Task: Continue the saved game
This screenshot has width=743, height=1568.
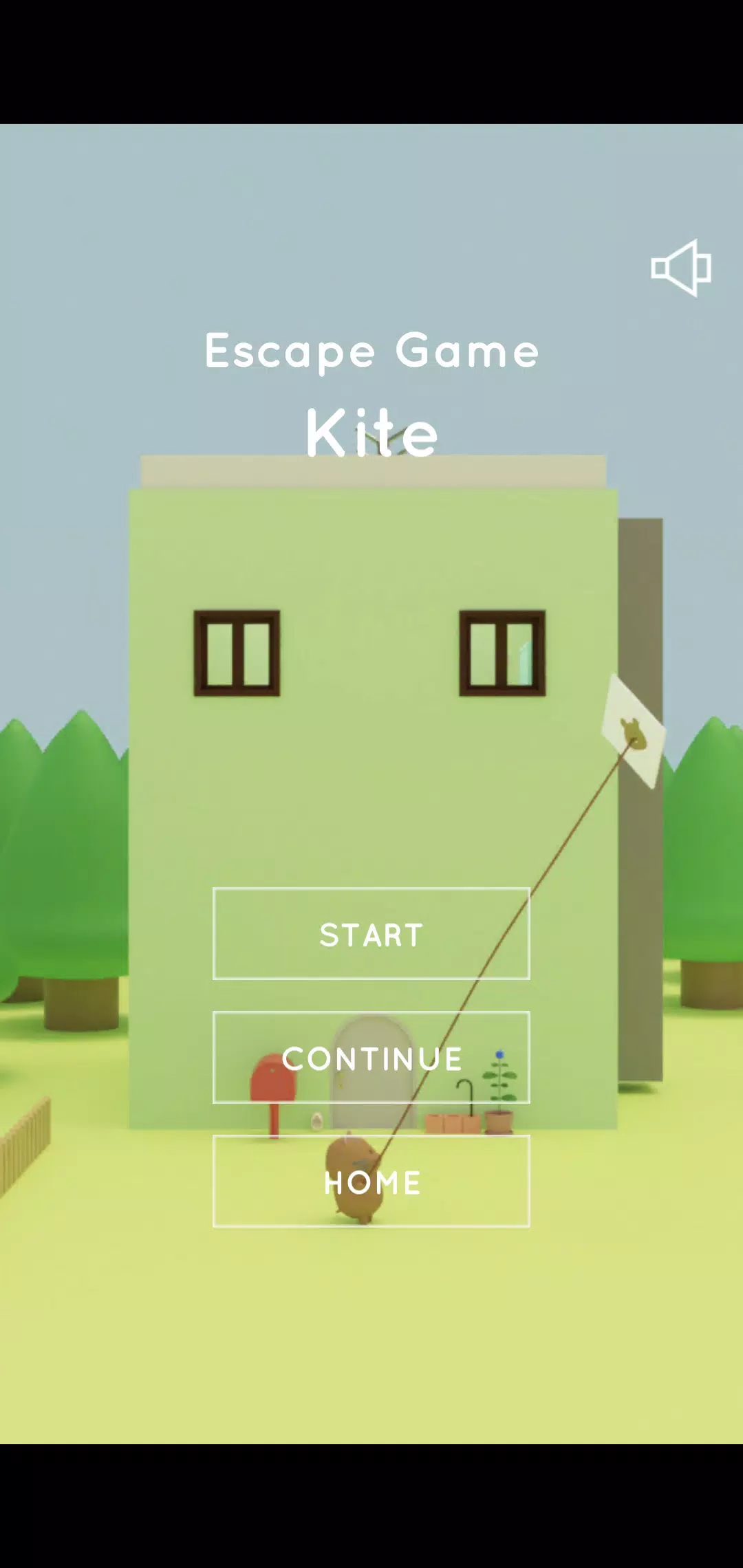Action: coord(371,1058)
